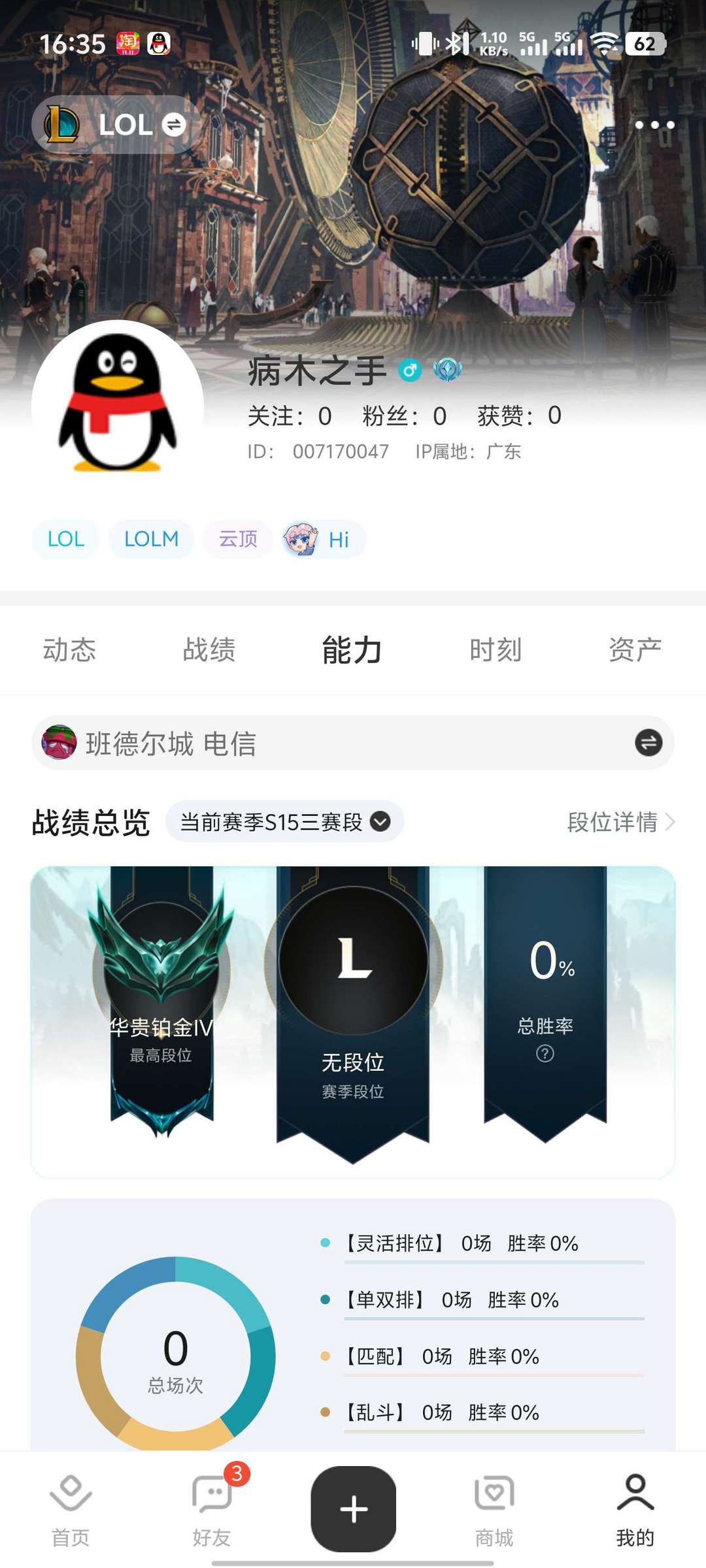Screen dimensions: 706x1568
Task: Switch to the 动态 tab
Action: click(x=69, y=650)
